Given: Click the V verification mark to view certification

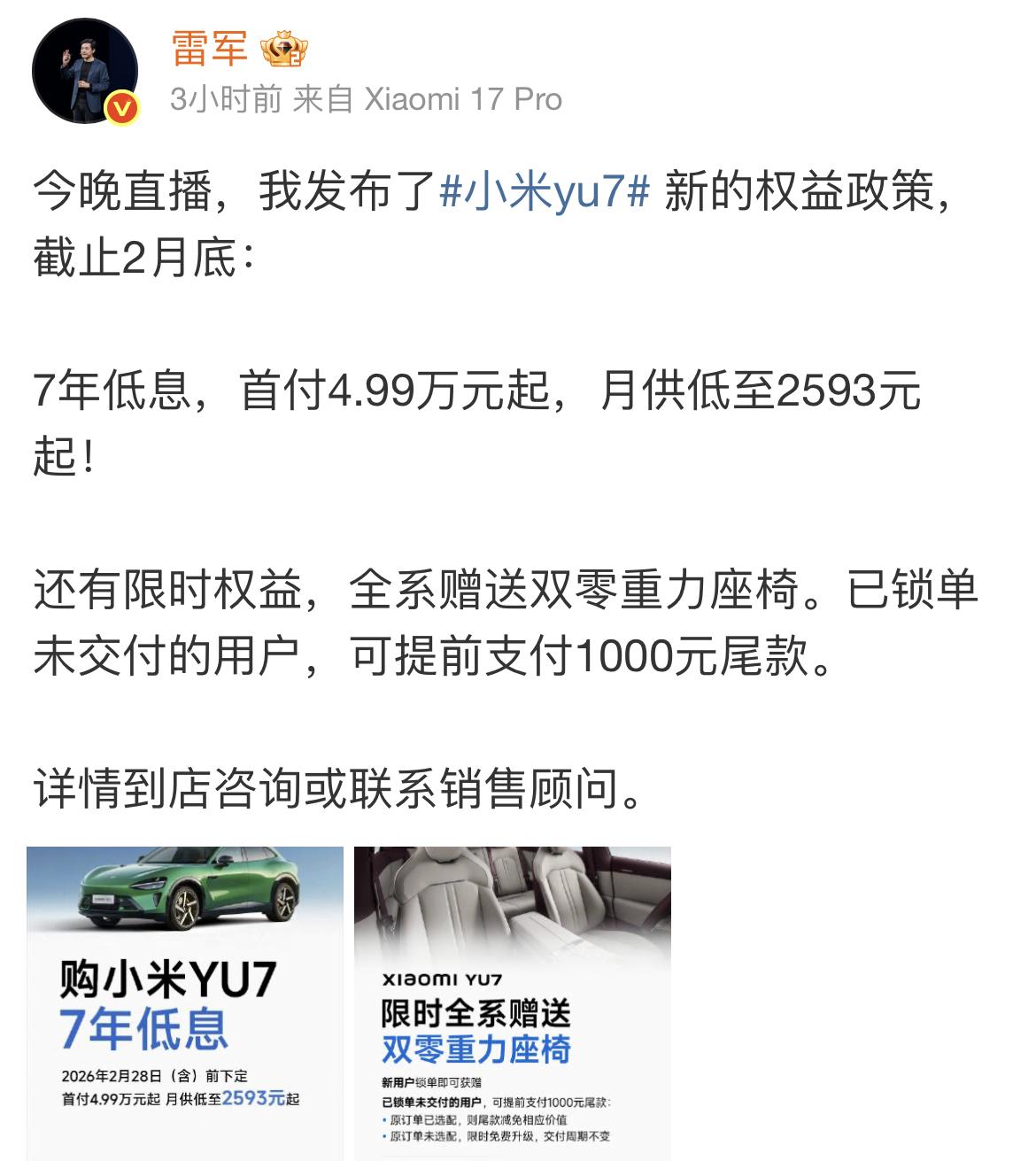Looking at the screenshot, I should coord(121,104).
